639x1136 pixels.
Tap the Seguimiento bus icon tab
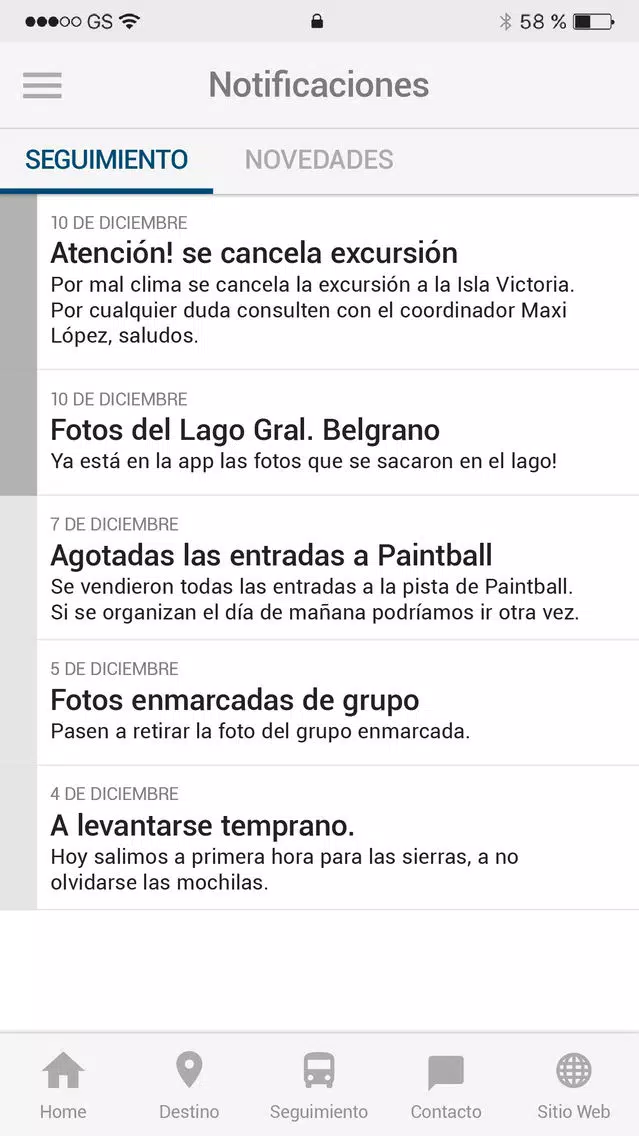point(319,1085)
